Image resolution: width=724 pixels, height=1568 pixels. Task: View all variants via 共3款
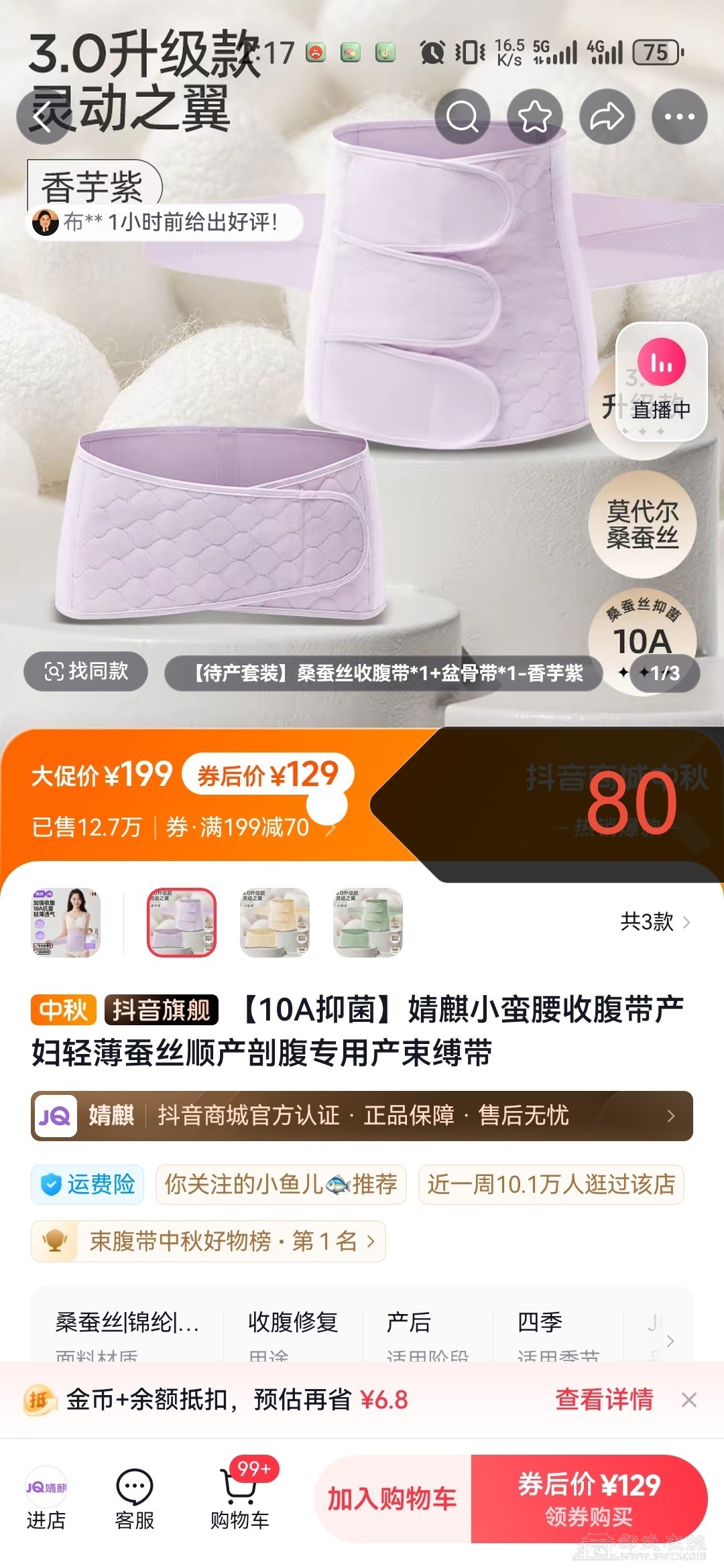click(654, 922)
